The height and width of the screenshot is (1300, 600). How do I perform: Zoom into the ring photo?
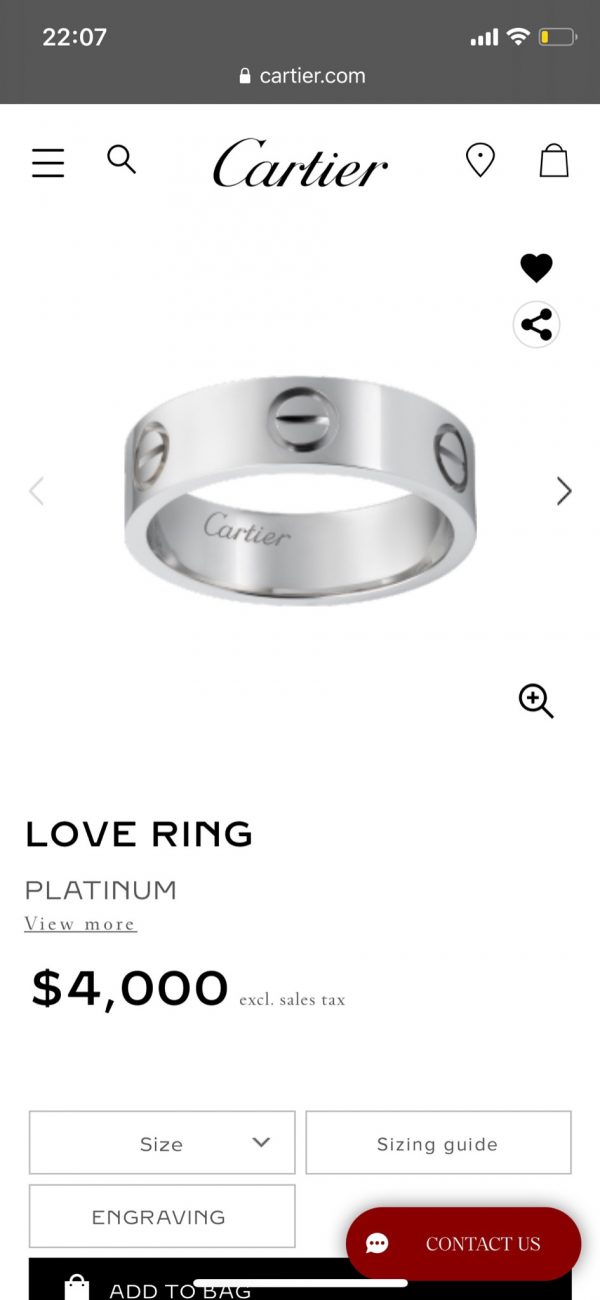536,701
